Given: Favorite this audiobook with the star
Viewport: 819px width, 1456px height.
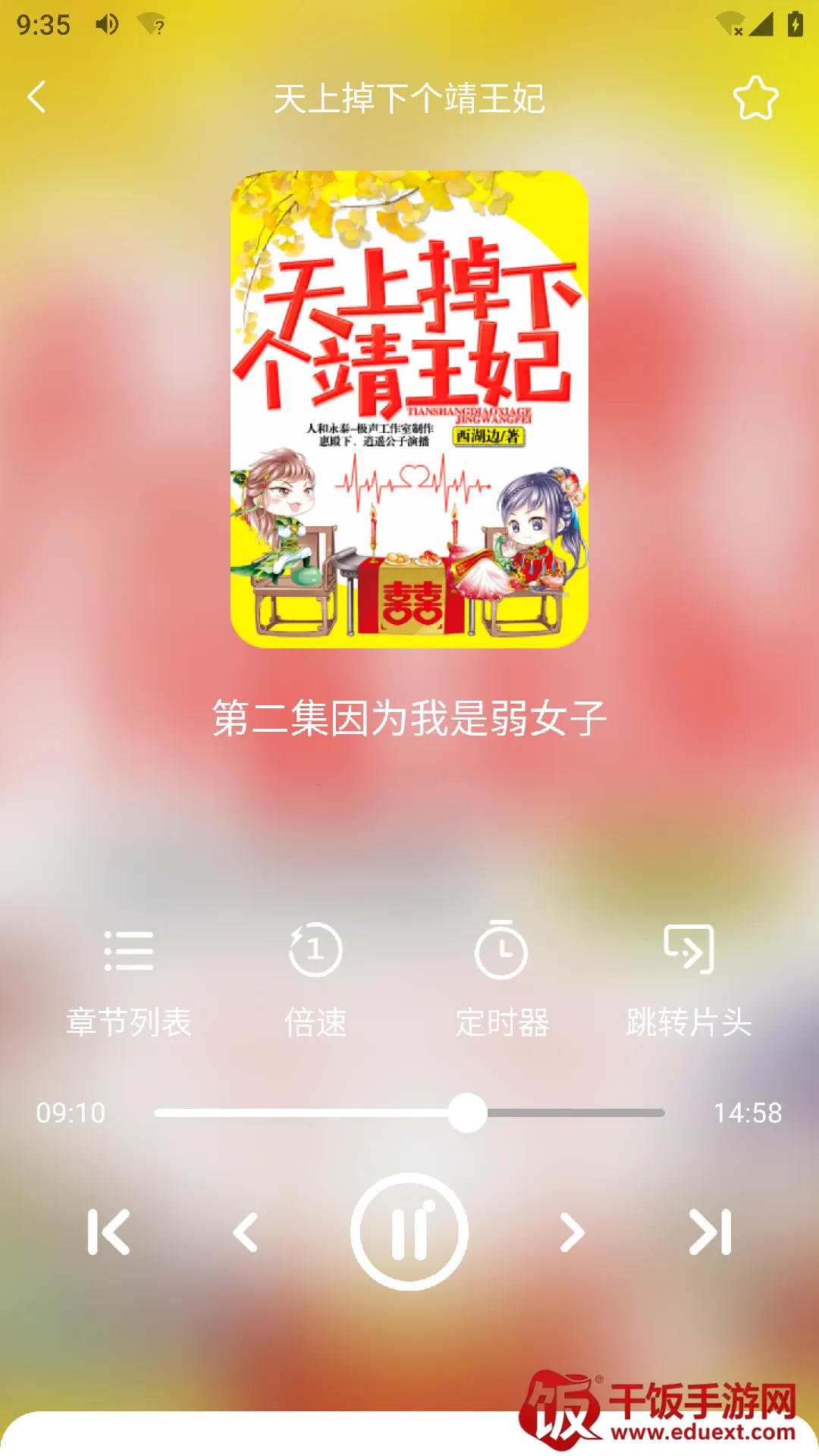Looking at the screenshot, I should coord(755,98).
